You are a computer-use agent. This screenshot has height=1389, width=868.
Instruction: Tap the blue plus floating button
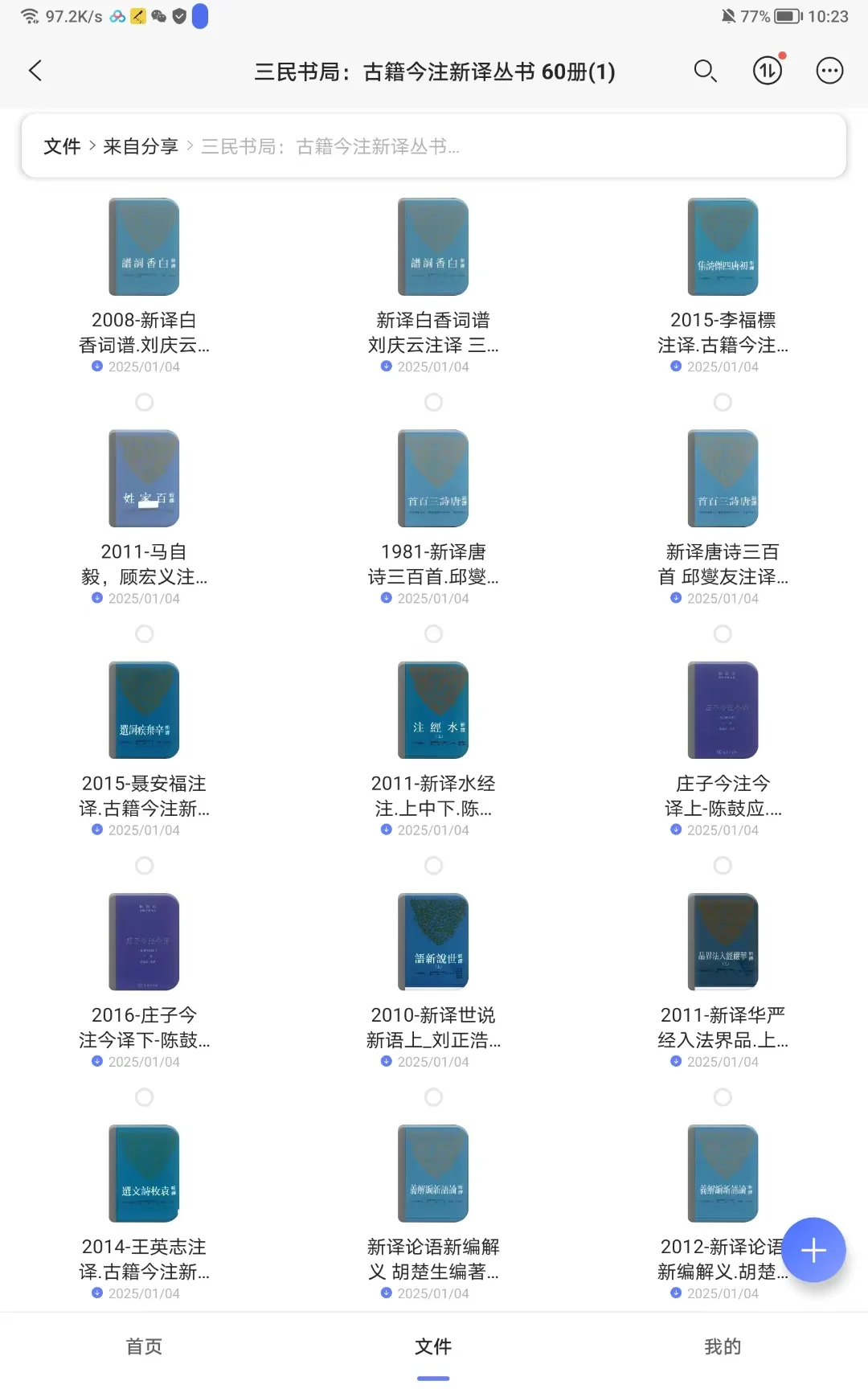(x=813, y=1250)
